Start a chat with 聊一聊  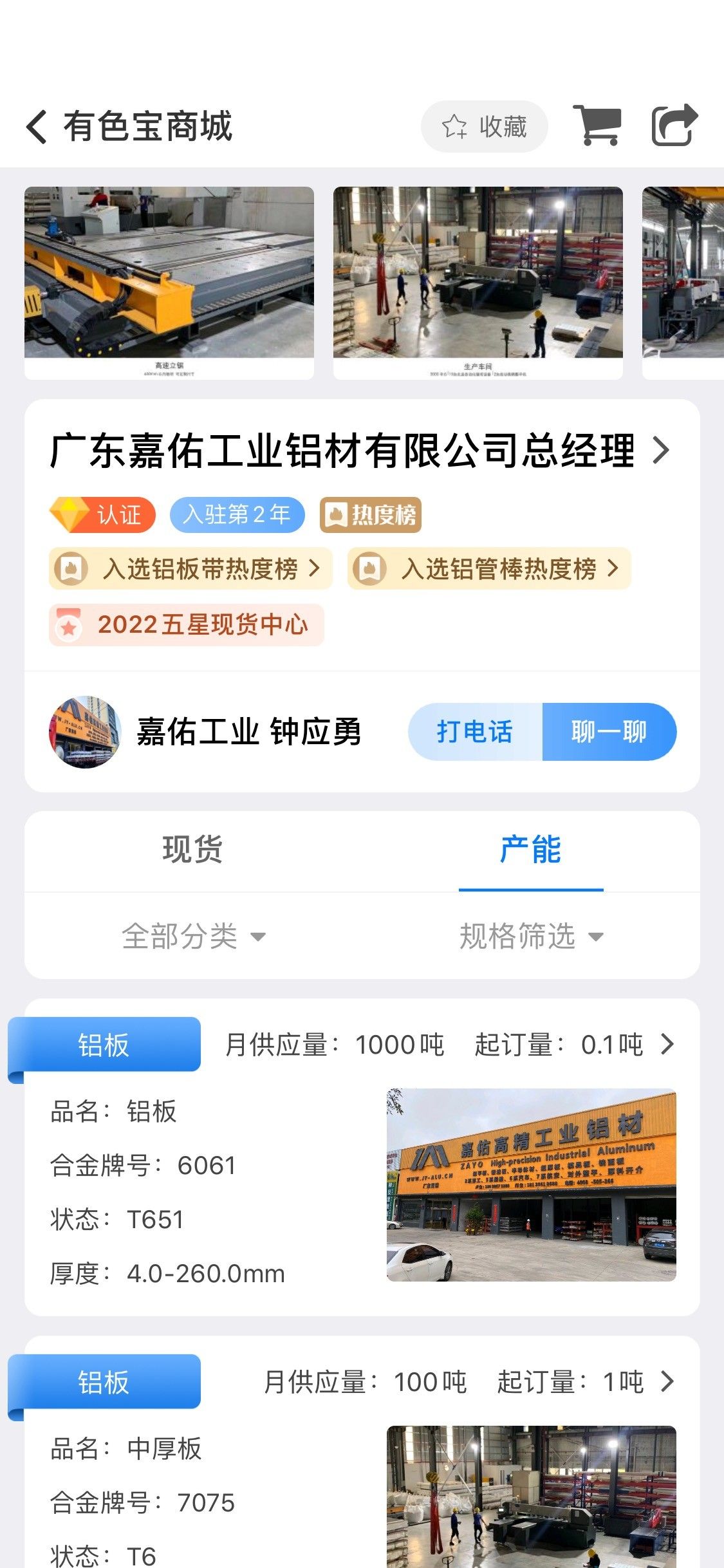[x=609, y=732]
